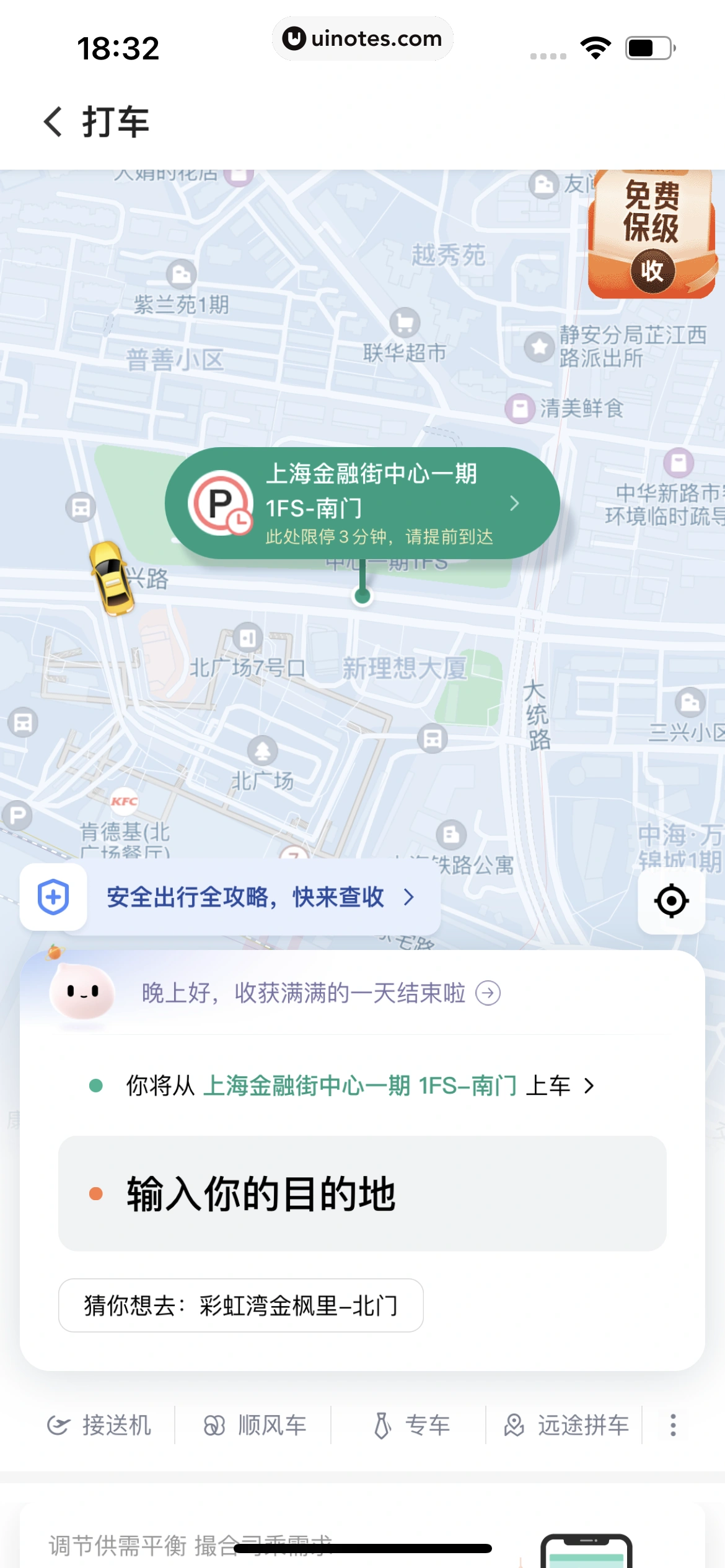Tap the blue safety shield icon
Image resolution: width=725 pixels, height=1568 pixels.
point(52,897)
